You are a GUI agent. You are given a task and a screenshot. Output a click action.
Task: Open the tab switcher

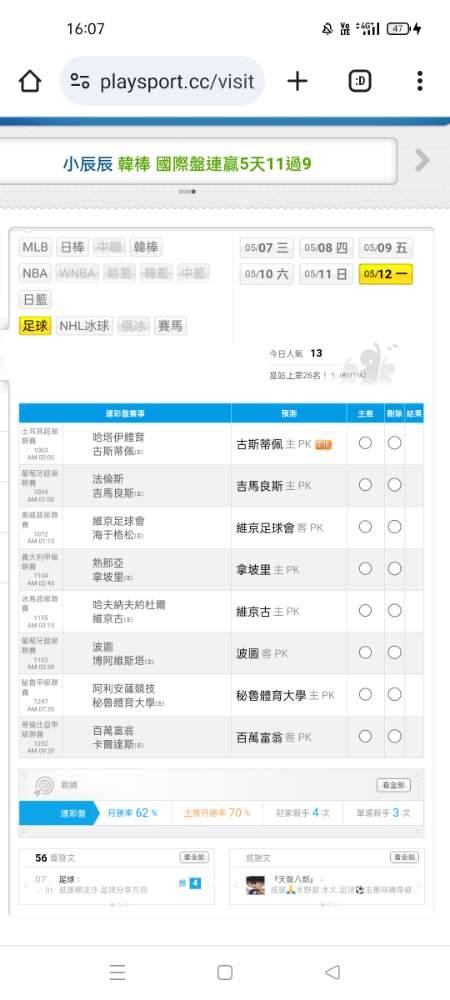pyautogui.click(x=360, y=81)
